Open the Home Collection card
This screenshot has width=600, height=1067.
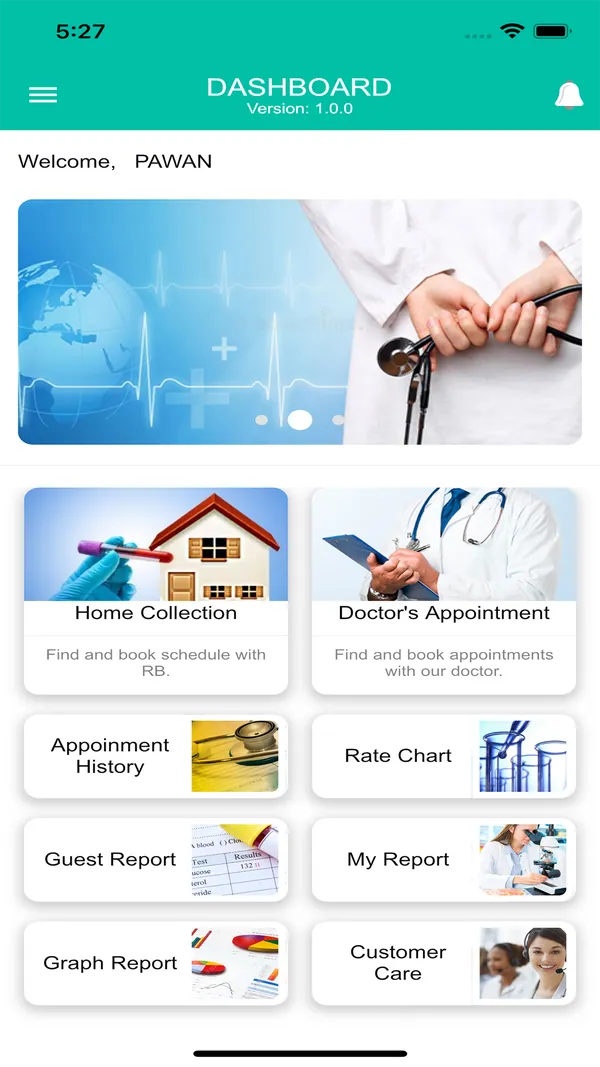(156, 591)
